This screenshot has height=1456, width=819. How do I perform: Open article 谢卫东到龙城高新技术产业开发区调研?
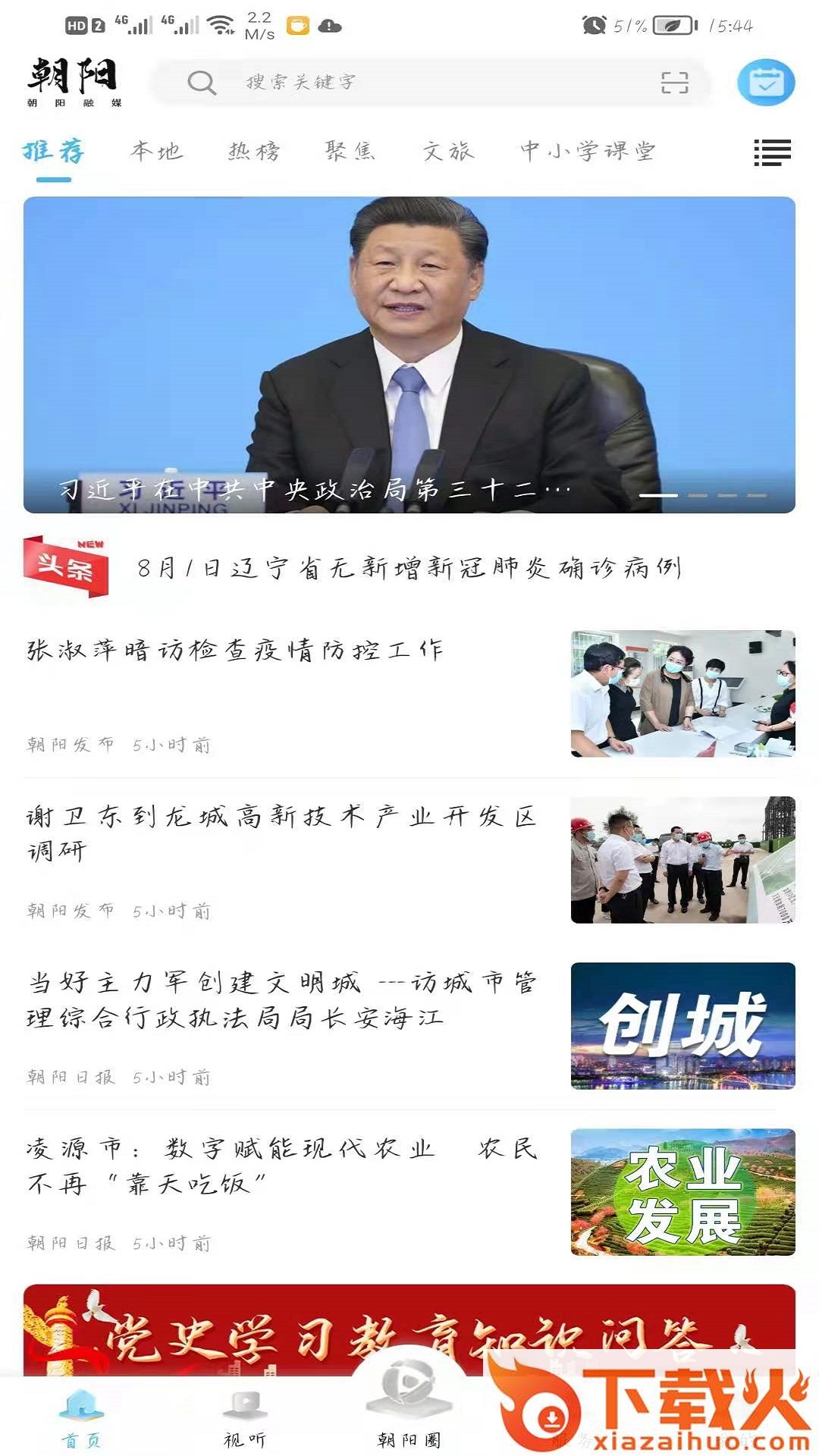[x=282, y=833]
